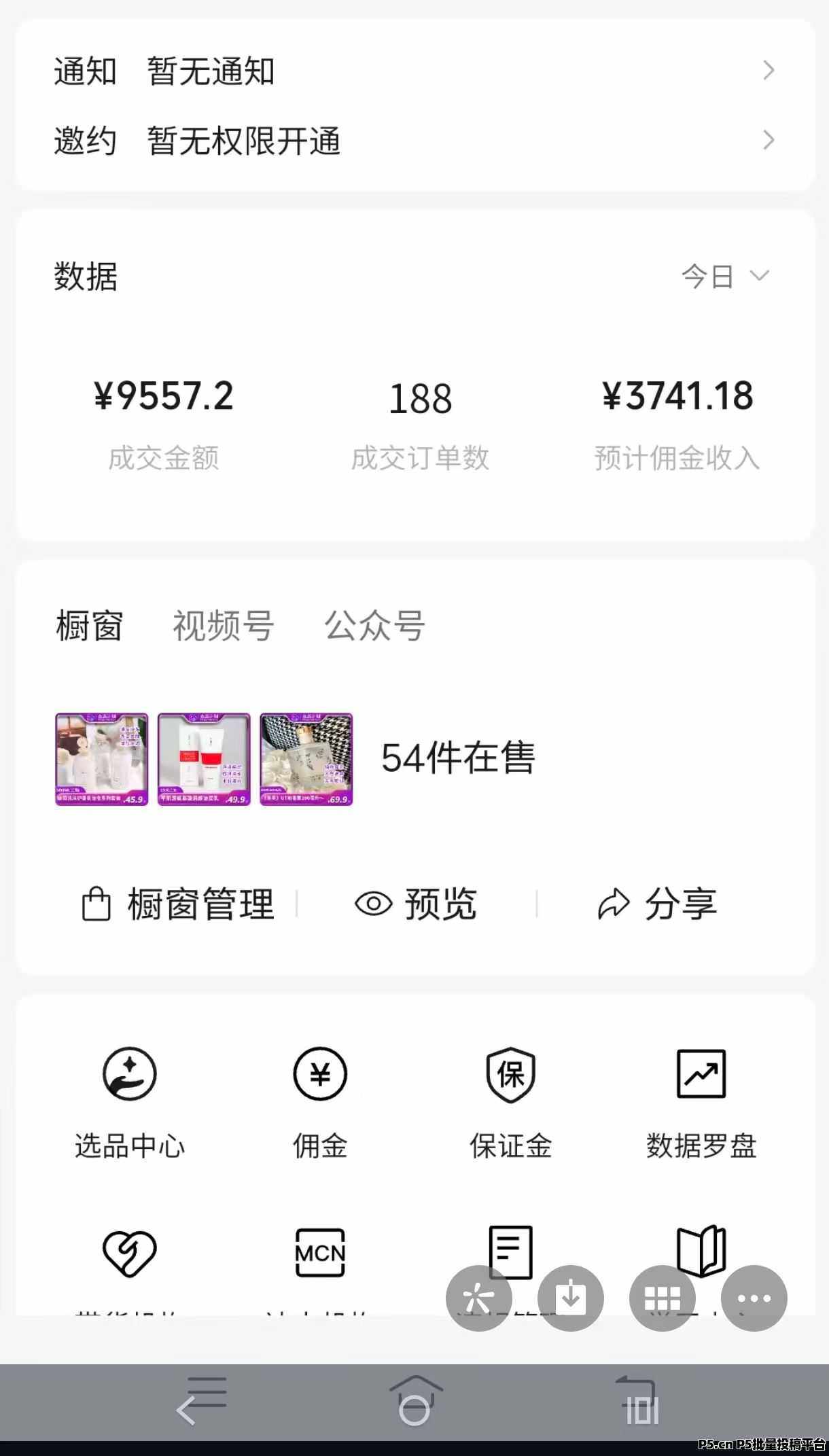
Task: Open the floating three-dot more button
Action: coord(754,1298)
